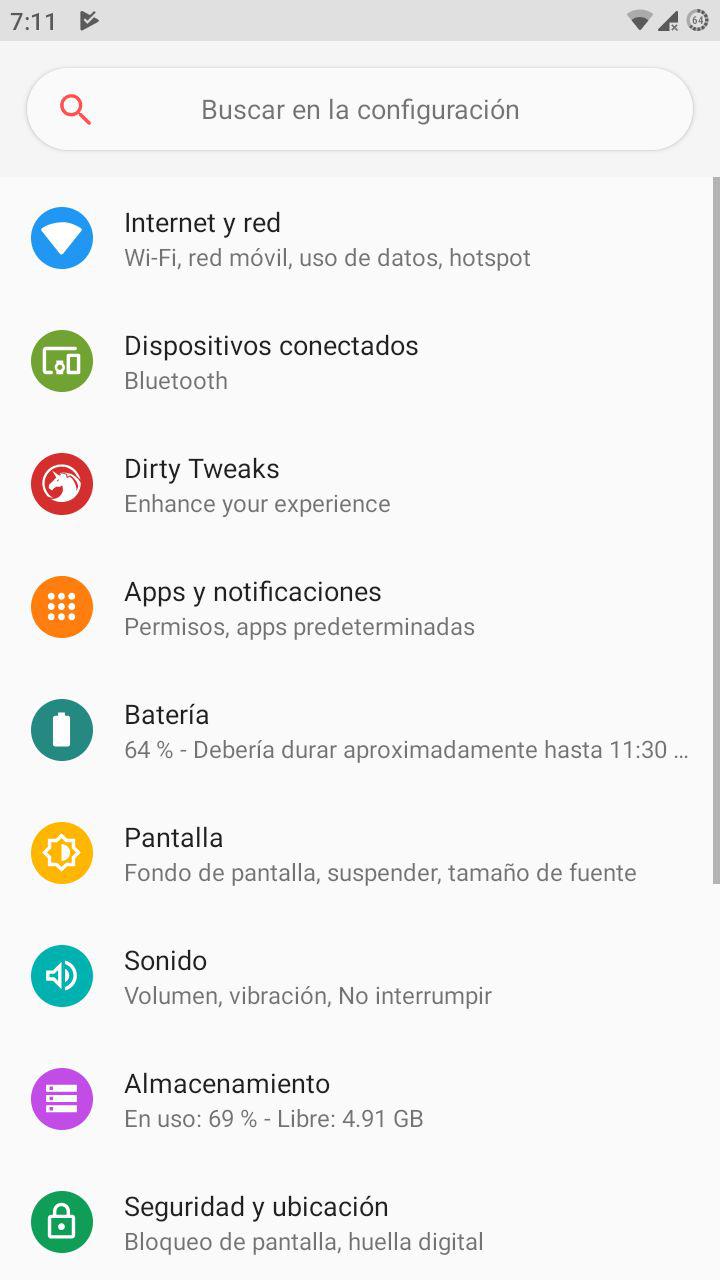The image size is (720, 1280).
Task: Open Dispositivos conectados
Action: [x=360, y=362]
